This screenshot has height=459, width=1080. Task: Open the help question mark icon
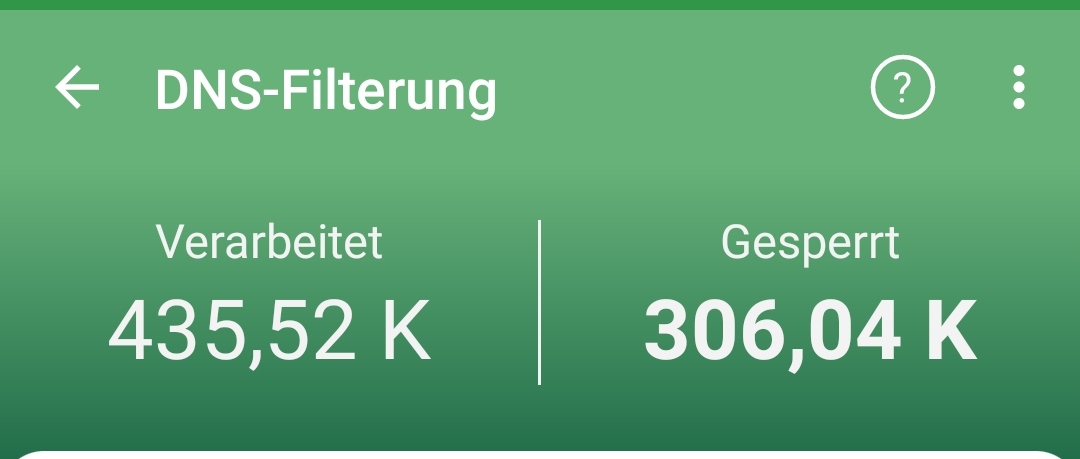(x=902, y=89)
